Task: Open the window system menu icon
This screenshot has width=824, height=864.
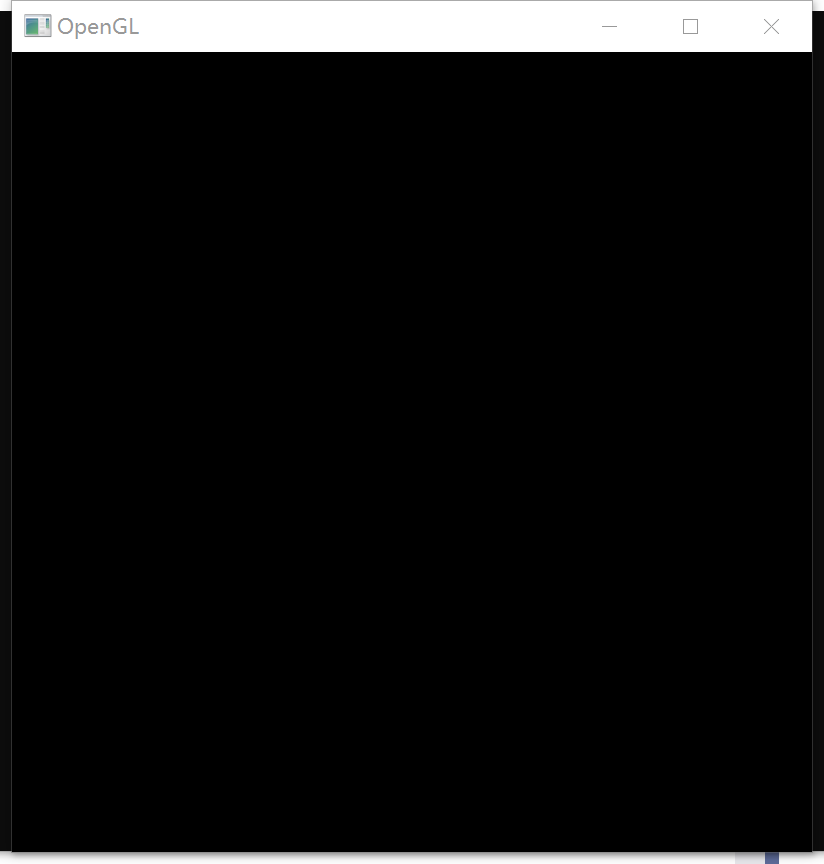Action: pyautogui.click(x=37, y=27)
